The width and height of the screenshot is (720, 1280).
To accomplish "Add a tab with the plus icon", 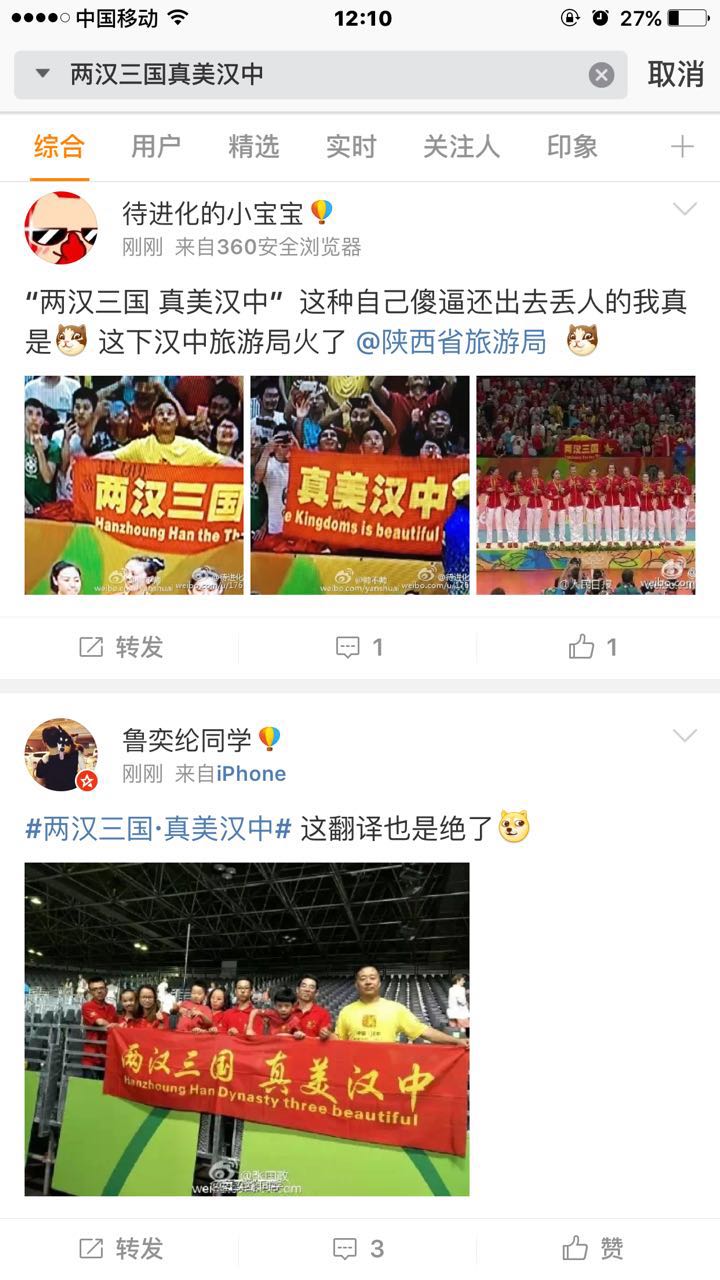I will [682, 147].
